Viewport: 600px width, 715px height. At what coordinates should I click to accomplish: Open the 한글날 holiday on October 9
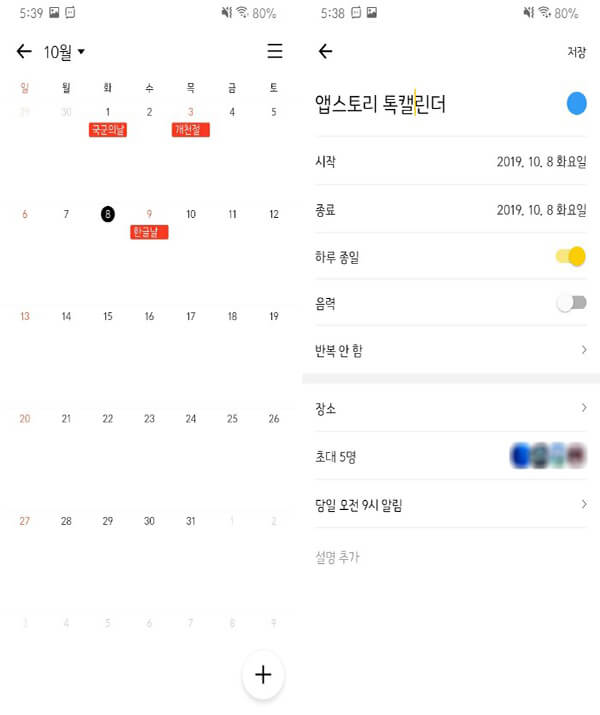coord(149,232)
